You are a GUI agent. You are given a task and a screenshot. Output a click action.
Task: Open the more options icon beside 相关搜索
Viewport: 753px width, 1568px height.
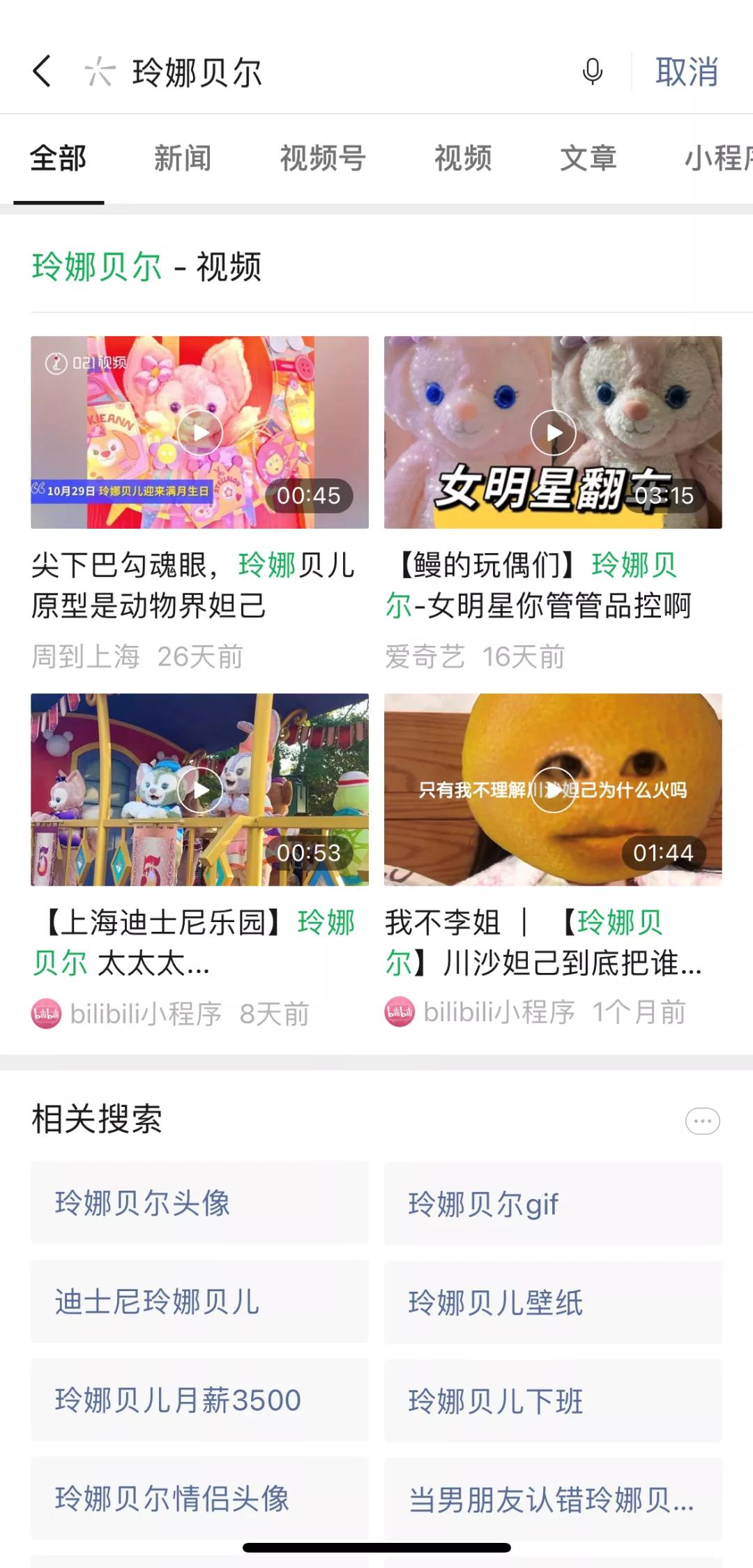[x=702, y=1121]
